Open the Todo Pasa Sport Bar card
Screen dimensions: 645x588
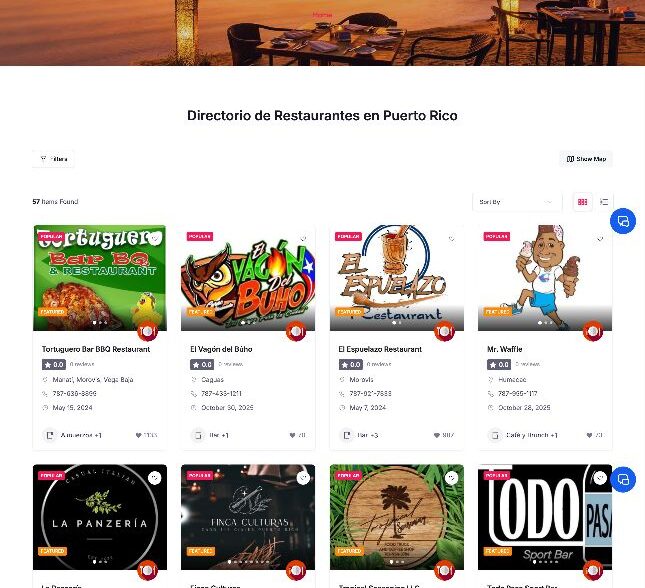tap(544, 517)
